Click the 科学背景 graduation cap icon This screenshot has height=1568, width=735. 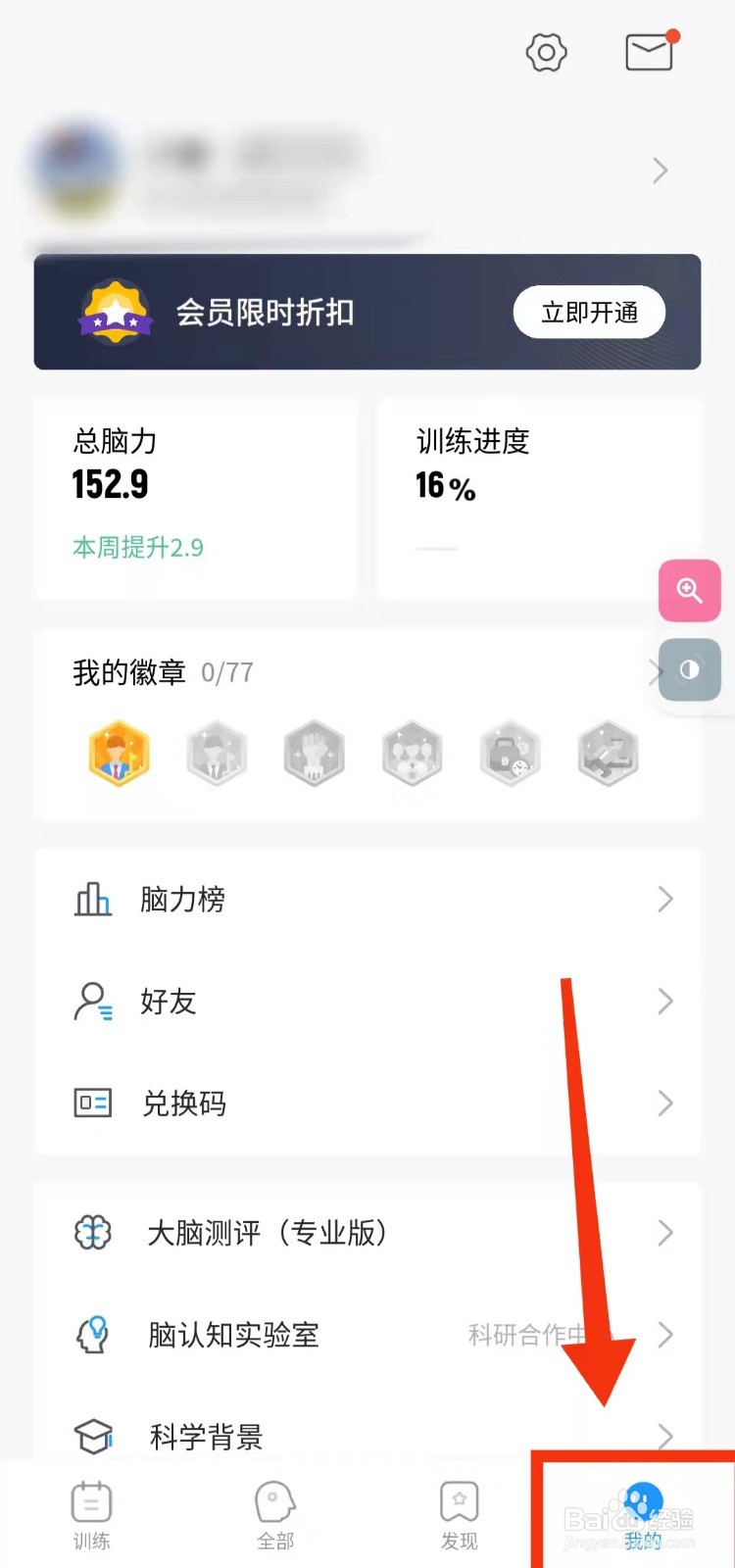click(x=91, y=1434)
